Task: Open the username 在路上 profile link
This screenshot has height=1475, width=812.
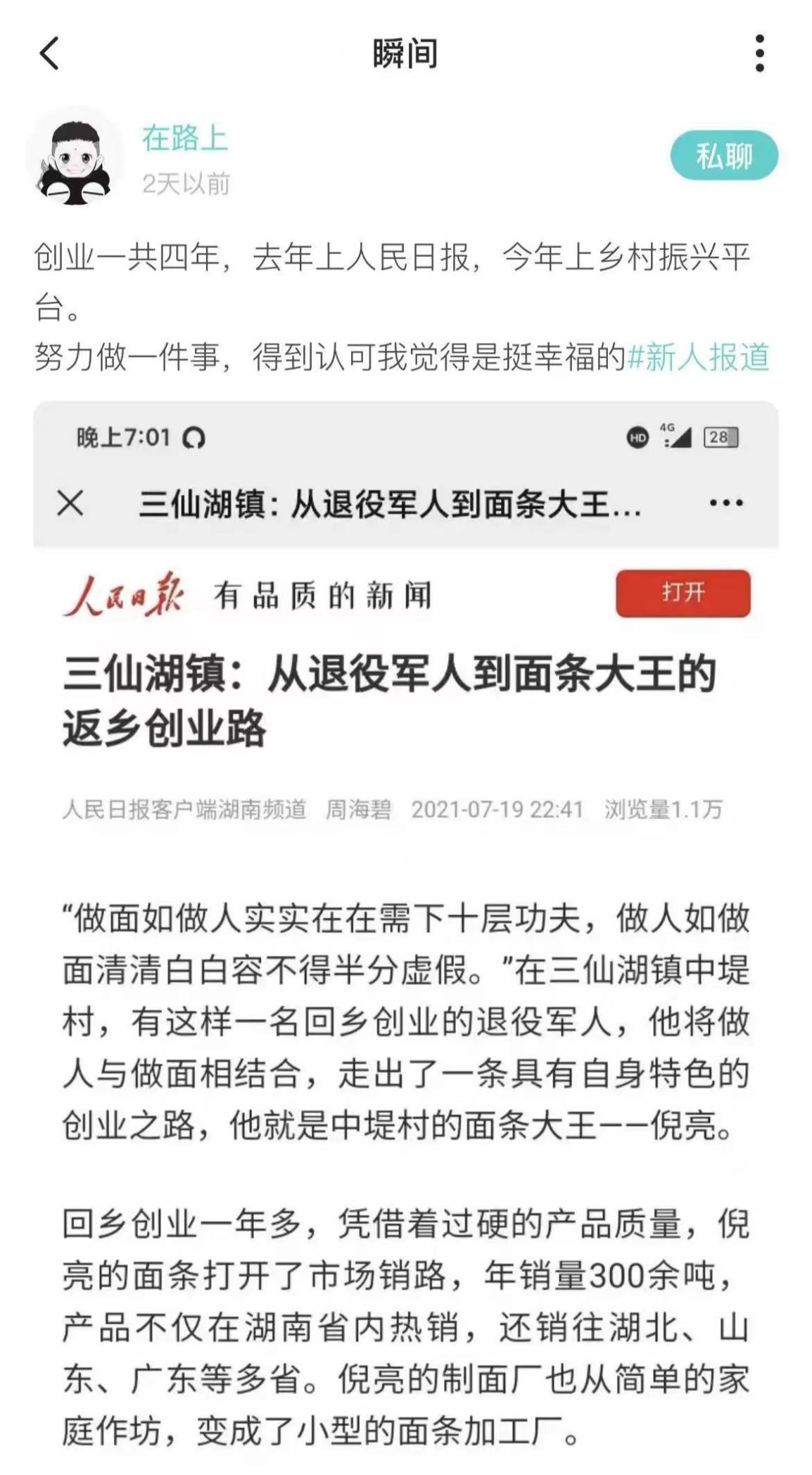Action: [x=185, y=138]
